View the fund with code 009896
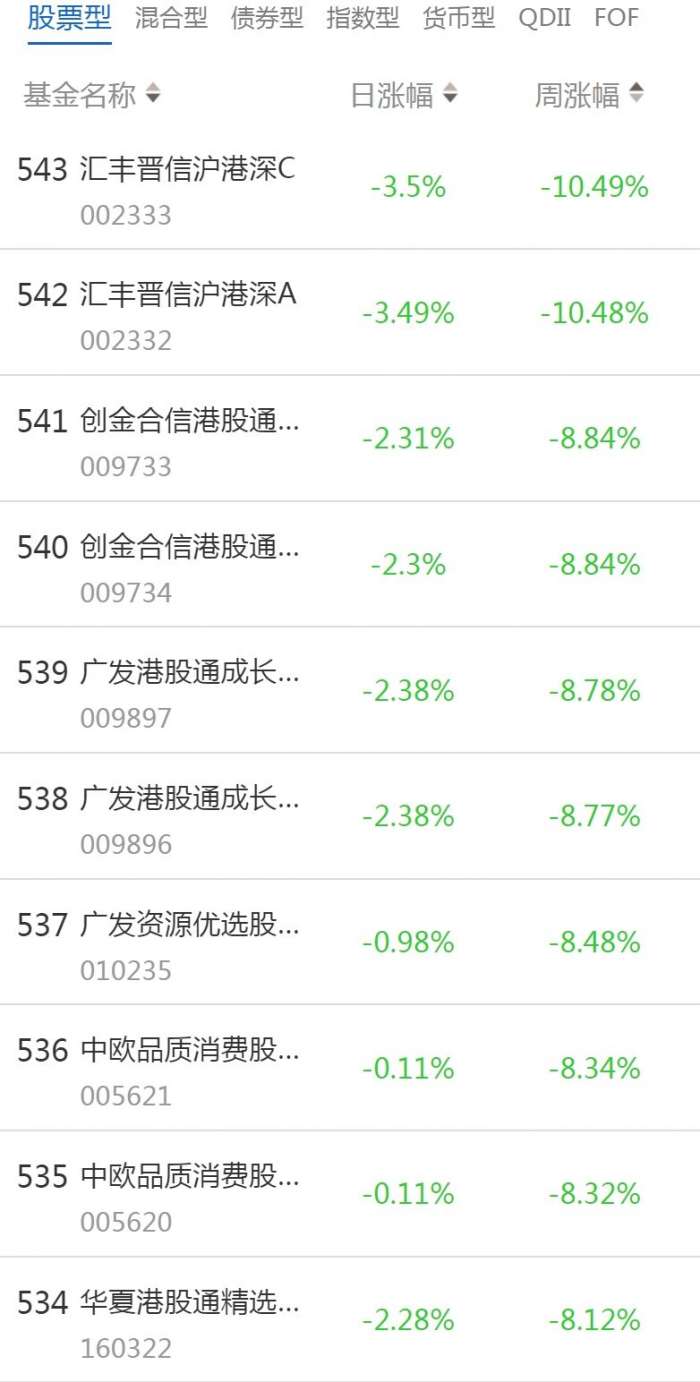Image resolution: width=700 pixels, height=1382 pixels. pyautogui.click(x=188, y=817)
